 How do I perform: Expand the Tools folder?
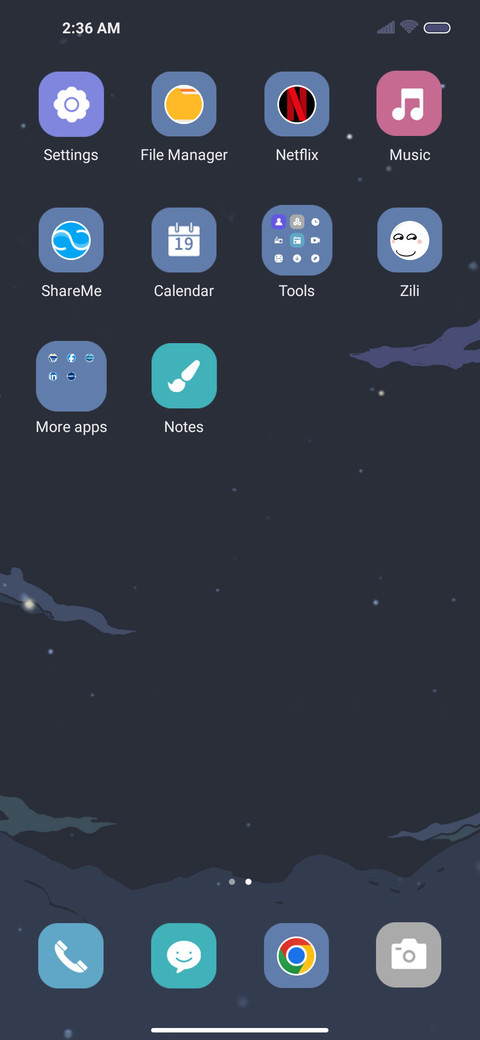pyautogui.click(x=296, y=240)
